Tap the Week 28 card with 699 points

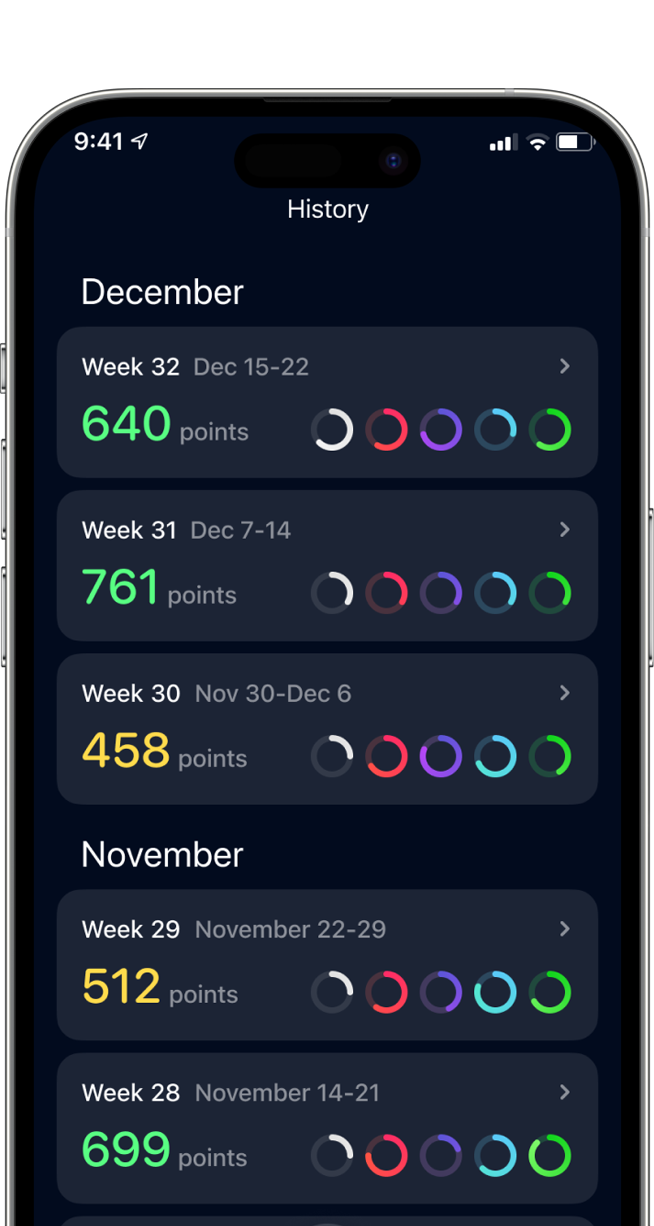327,1127
